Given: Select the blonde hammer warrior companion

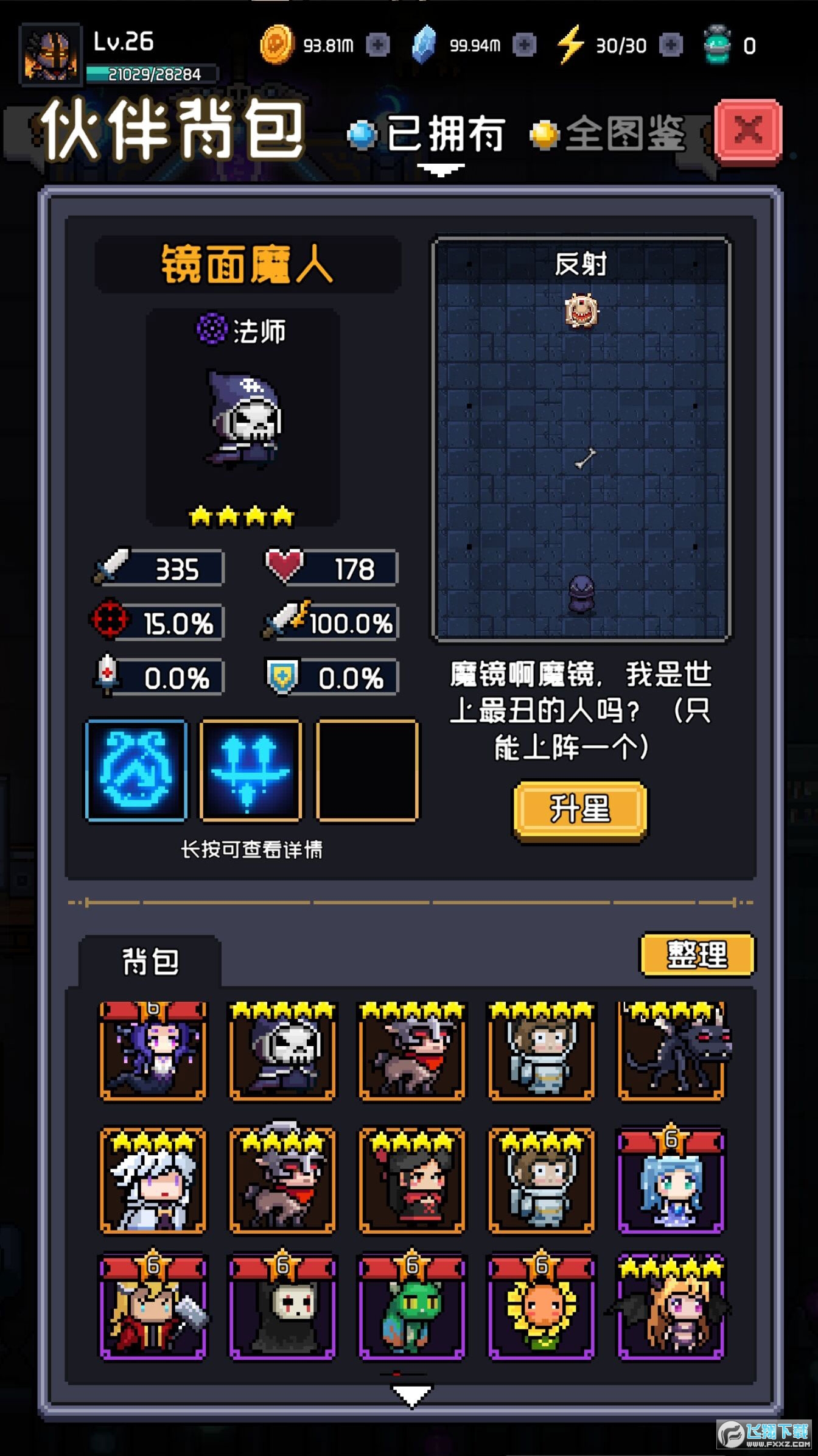Looking at the screenshot, I should click(x=153, y=1307).
